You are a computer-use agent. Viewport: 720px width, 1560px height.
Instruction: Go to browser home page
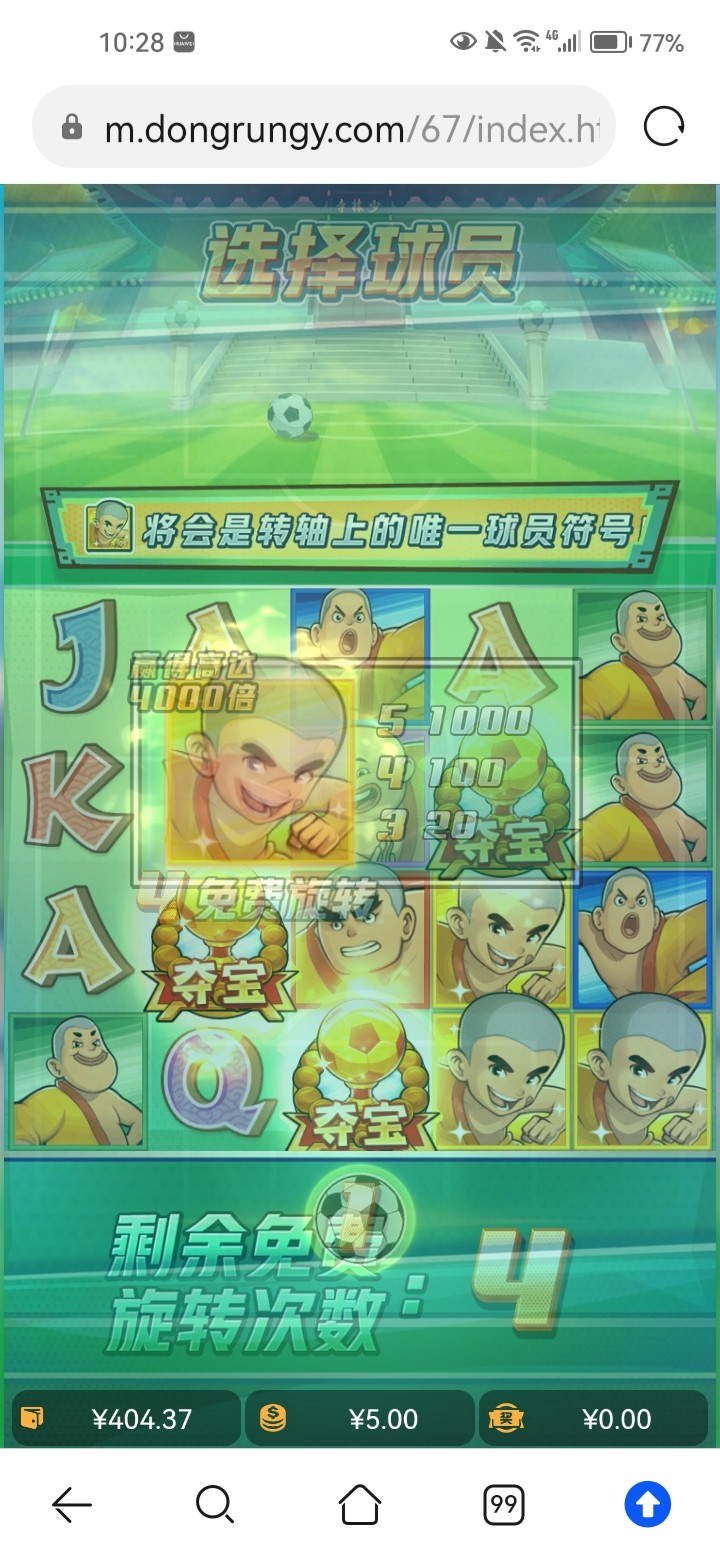(x=360, y=1504)
